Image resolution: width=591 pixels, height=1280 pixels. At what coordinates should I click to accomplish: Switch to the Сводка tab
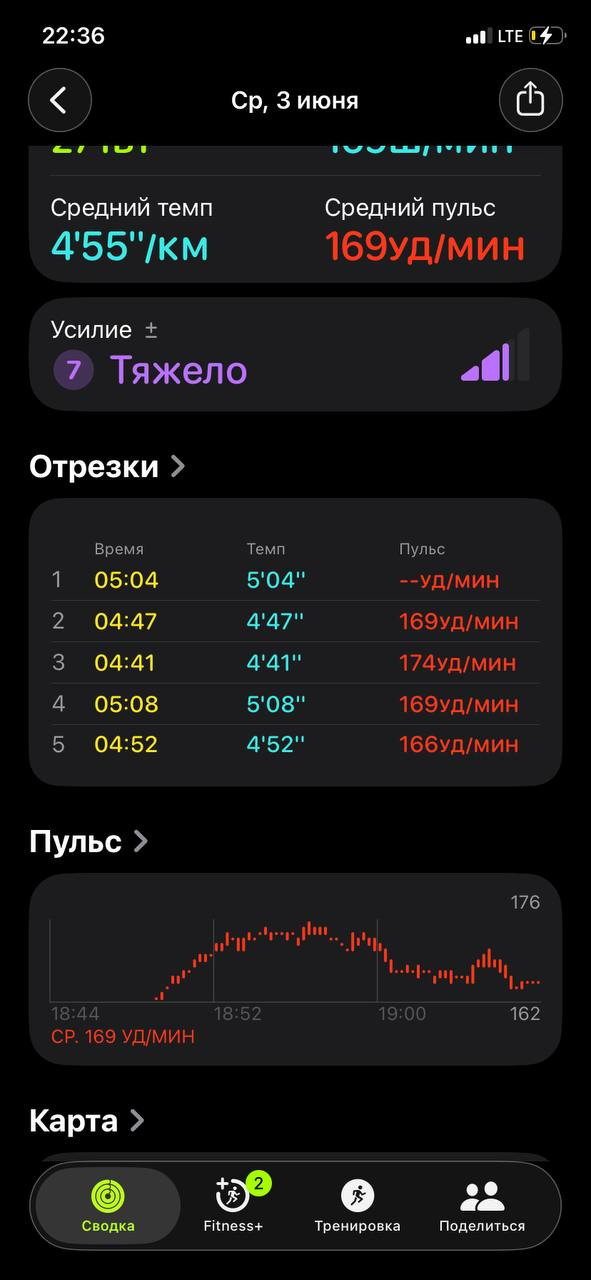[108, 1206]
